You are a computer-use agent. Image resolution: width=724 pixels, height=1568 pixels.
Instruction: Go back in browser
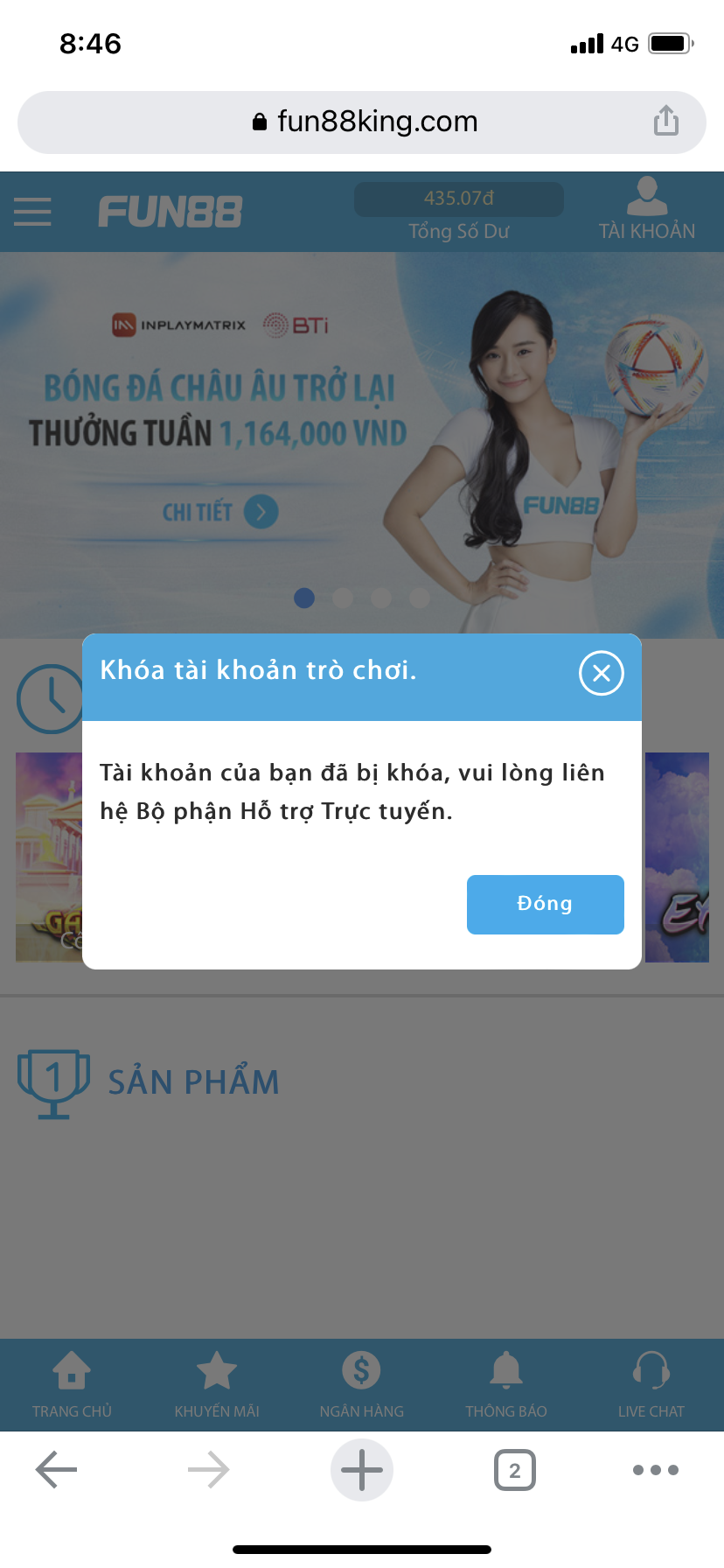pos(56,1470)
